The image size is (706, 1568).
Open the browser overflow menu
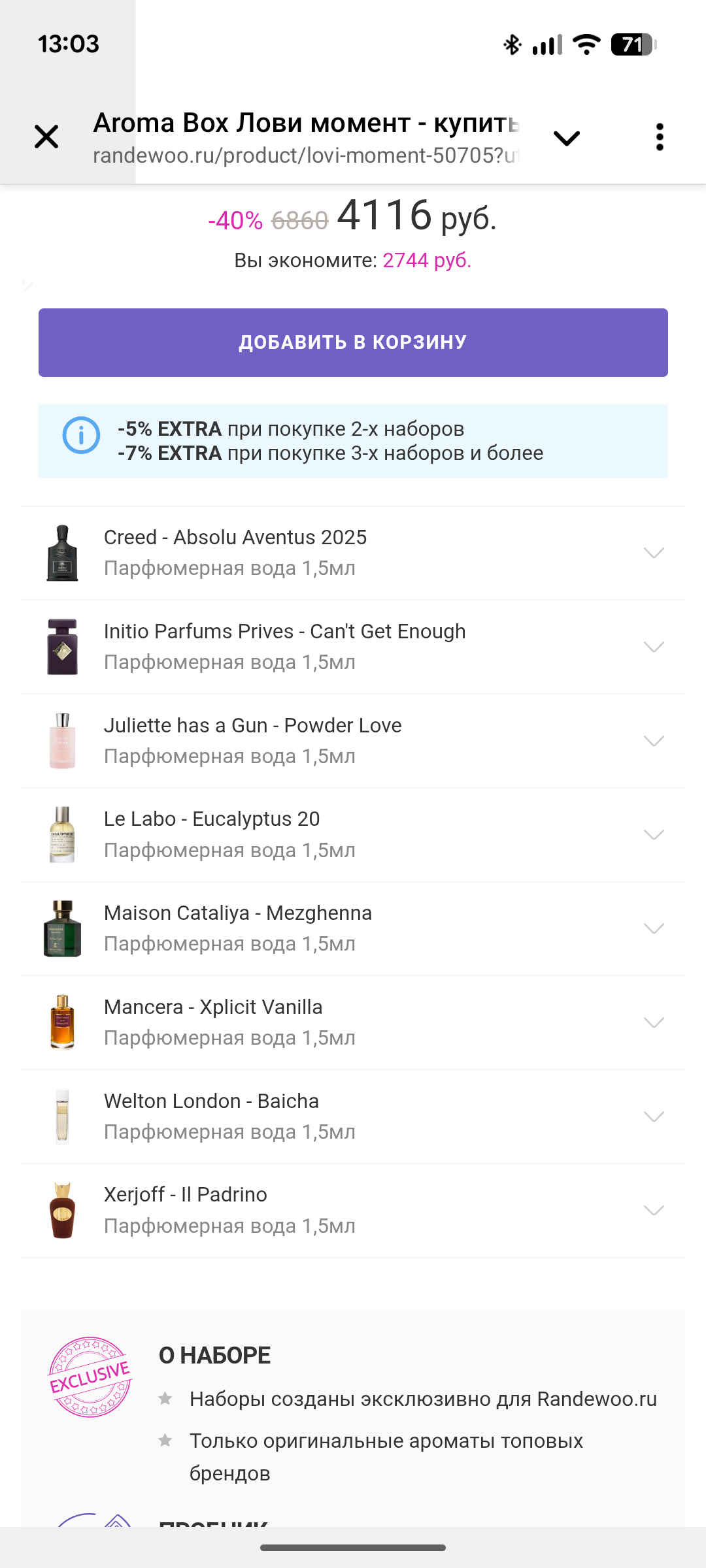[x=660, y=137]
